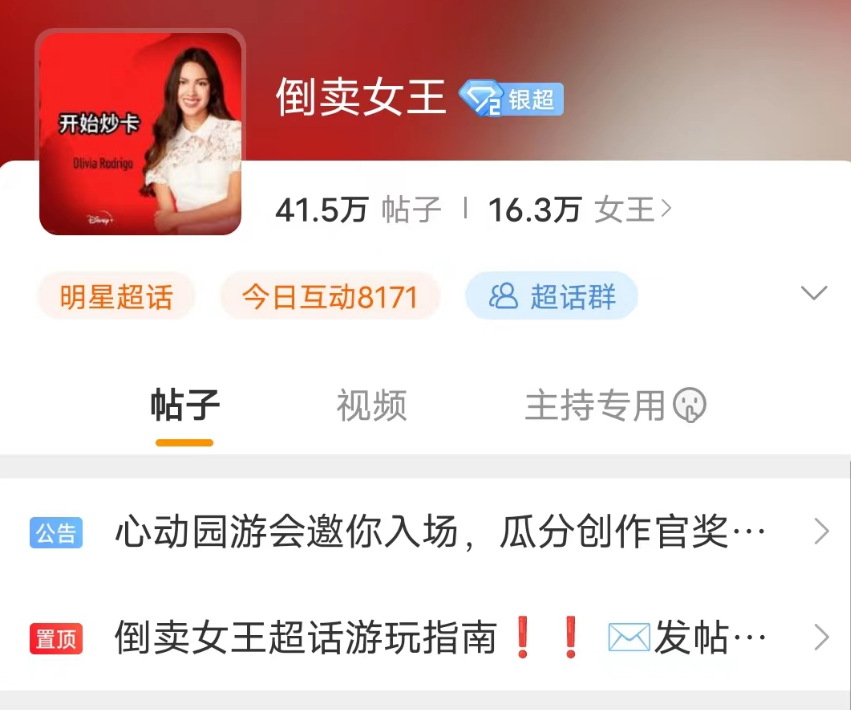Open the 超话群 group chip
This screenshot has width=851, height=710.
[551, 297]
